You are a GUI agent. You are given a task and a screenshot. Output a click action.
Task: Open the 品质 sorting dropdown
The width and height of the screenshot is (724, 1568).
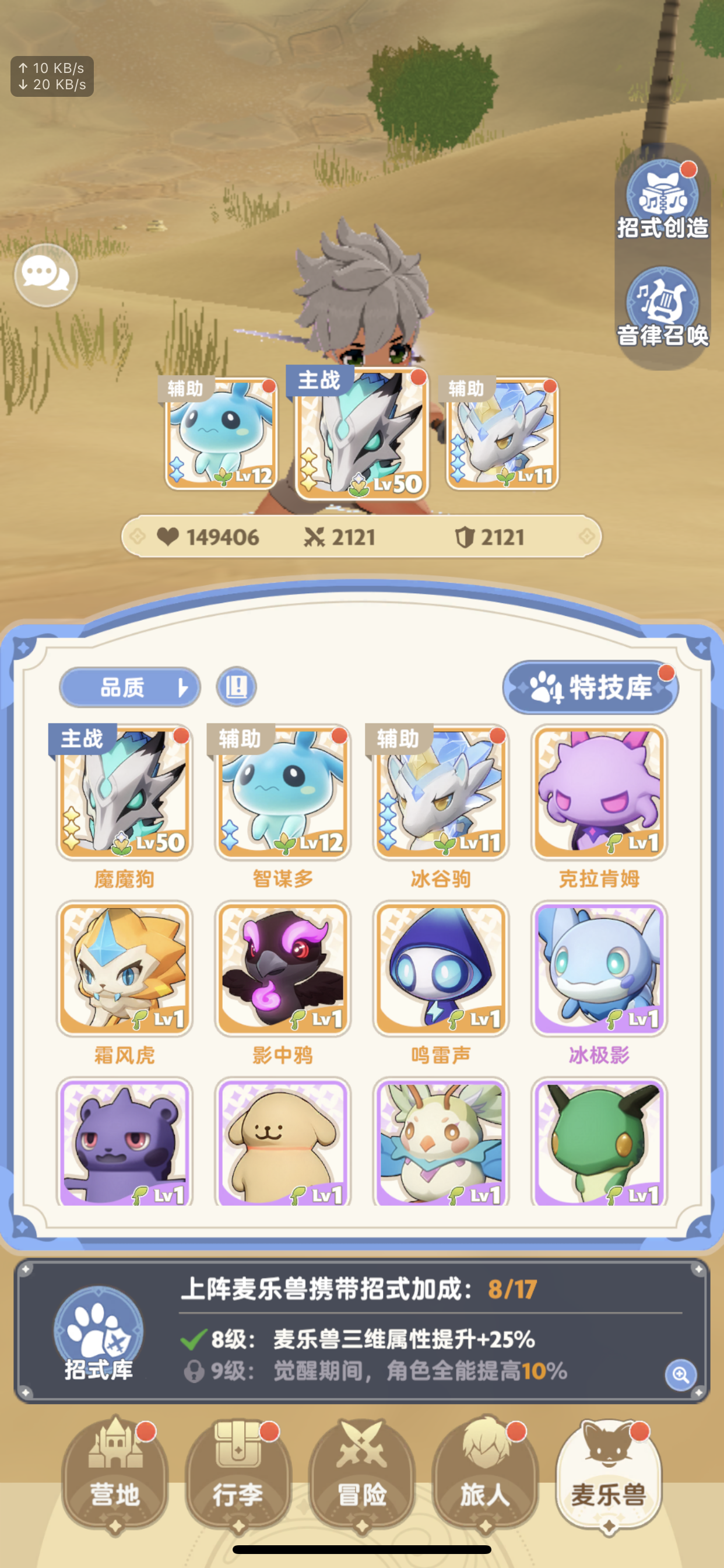129,687
